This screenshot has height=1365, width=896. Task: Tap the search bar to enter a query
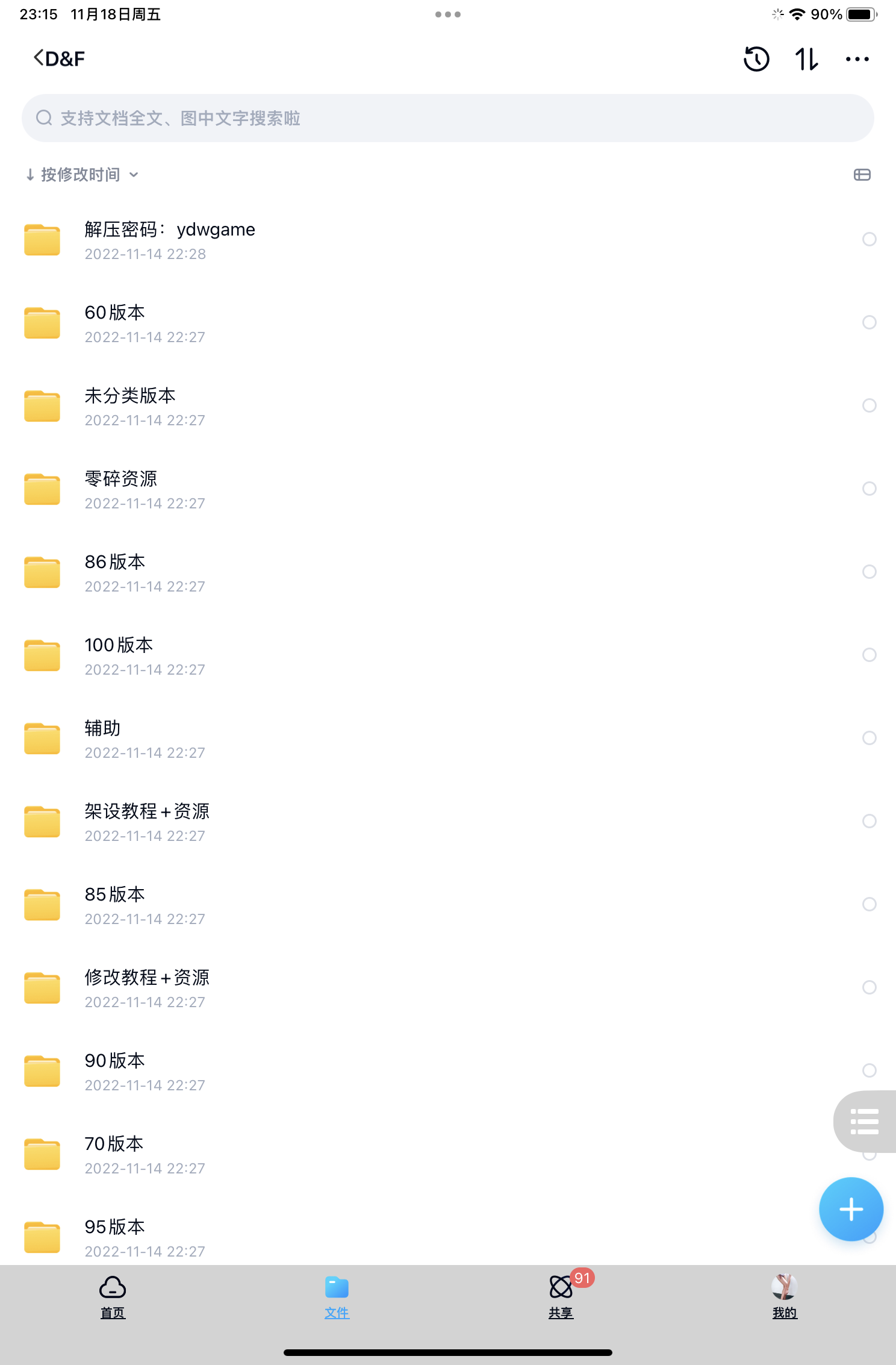[448, 118]
